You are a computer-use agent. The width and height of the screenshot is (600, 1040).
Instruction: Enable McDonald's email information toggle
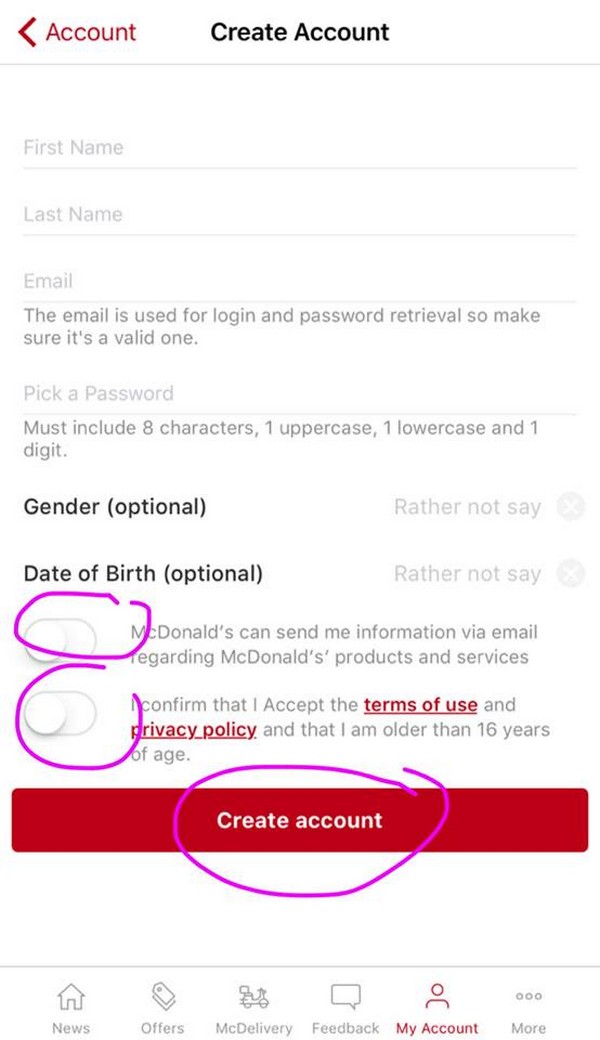pyautogui.click(x=61, y=639)
